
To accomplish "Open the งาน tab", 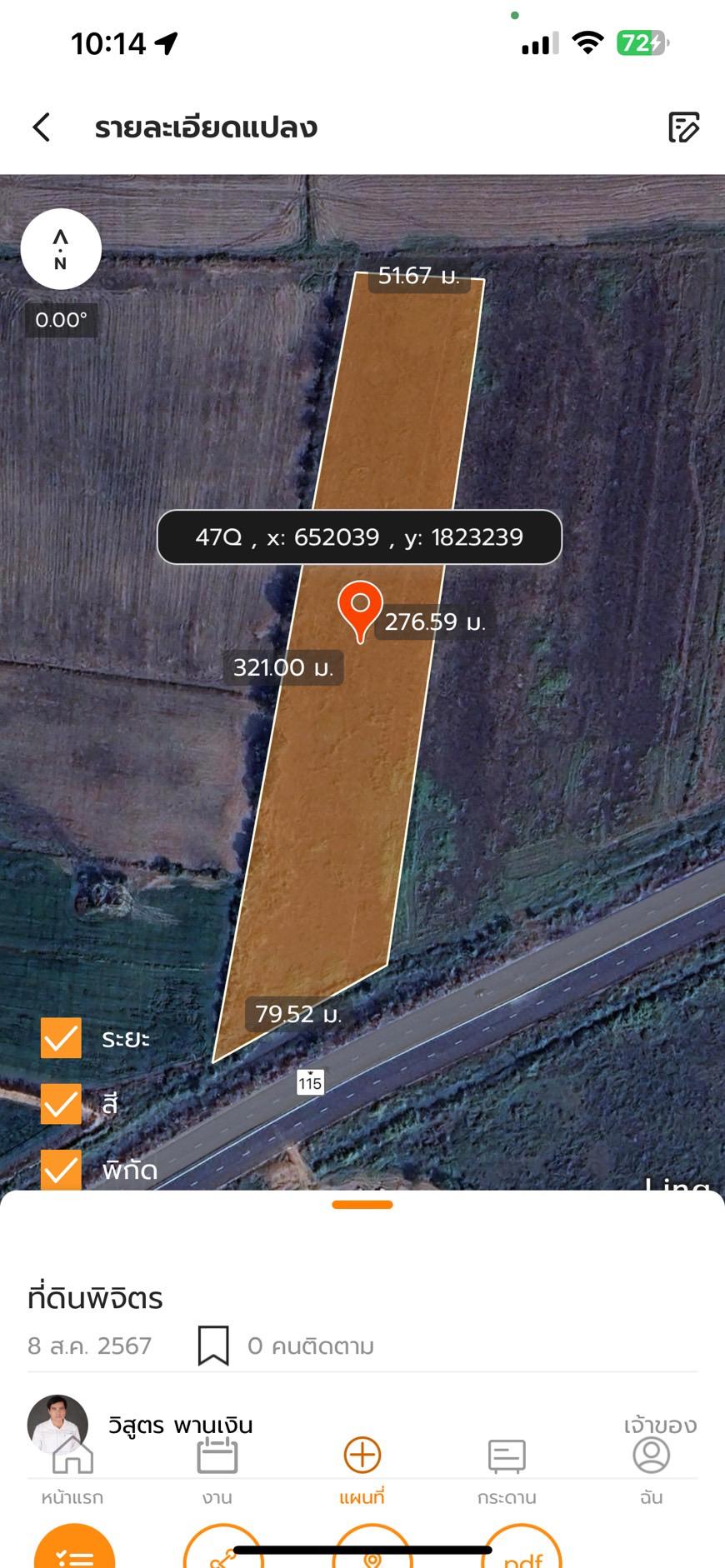I will (217, 1472).
